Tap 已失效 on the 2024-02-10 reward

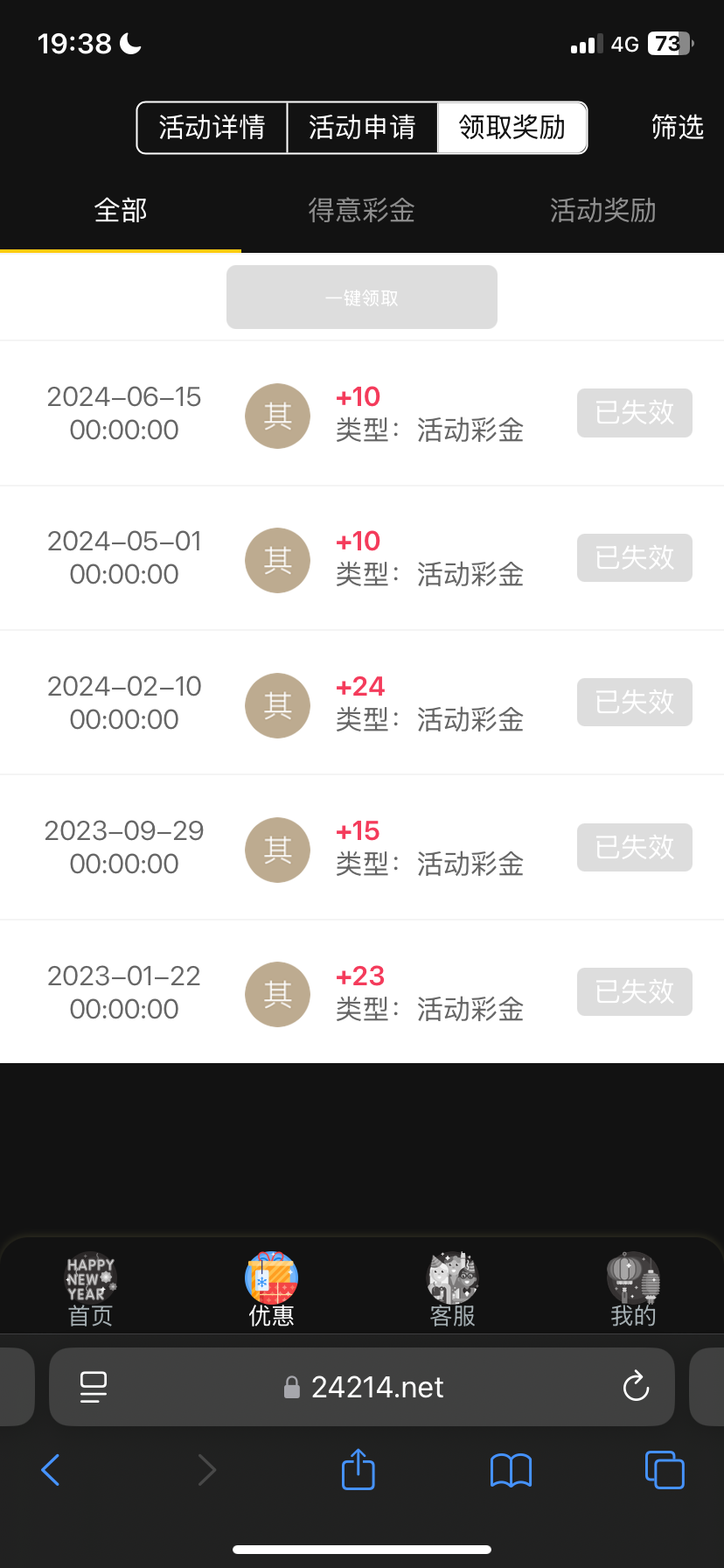coord(634,702)
